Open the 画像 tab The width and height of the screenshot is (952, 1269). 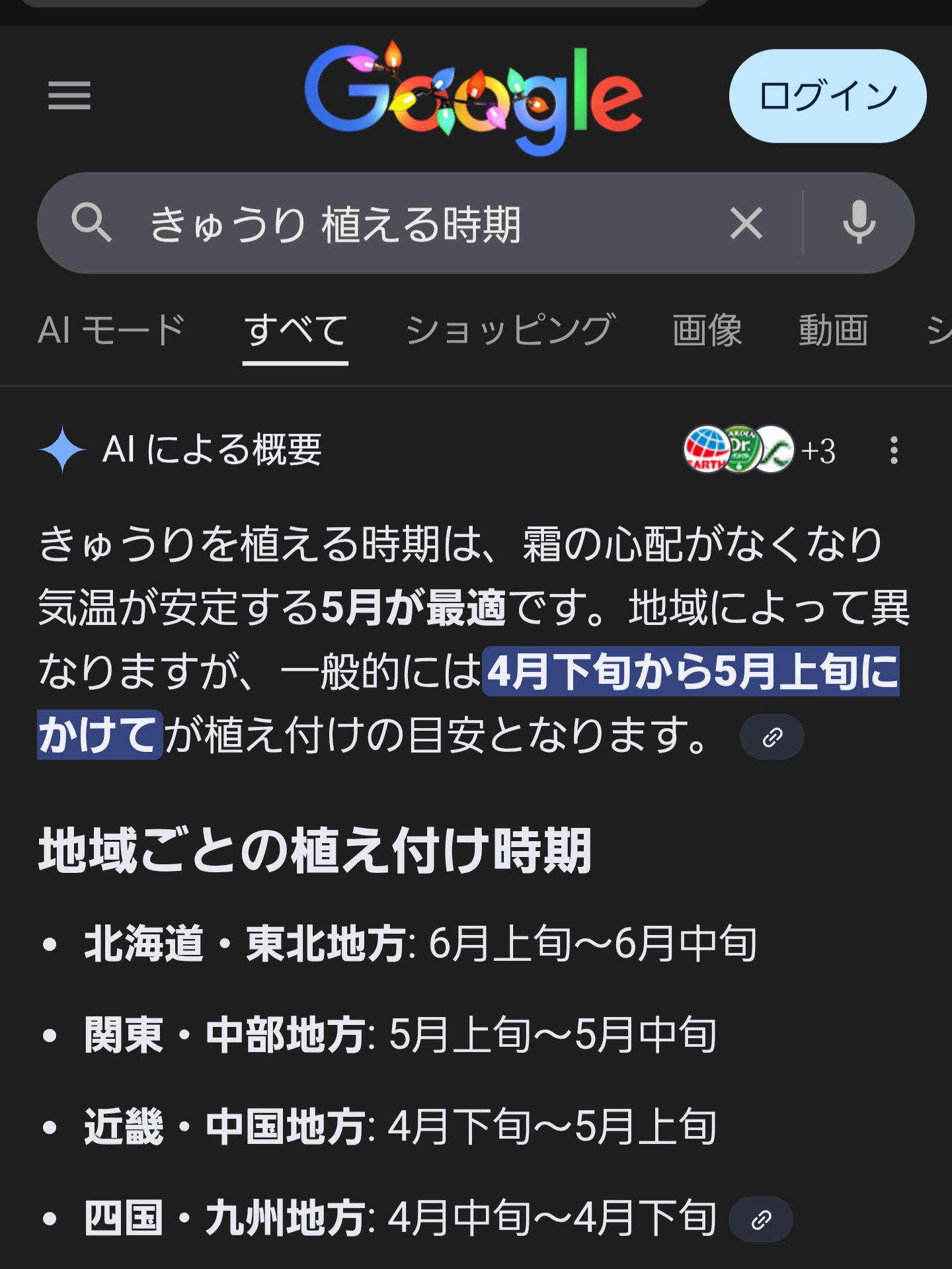[707, 330]
